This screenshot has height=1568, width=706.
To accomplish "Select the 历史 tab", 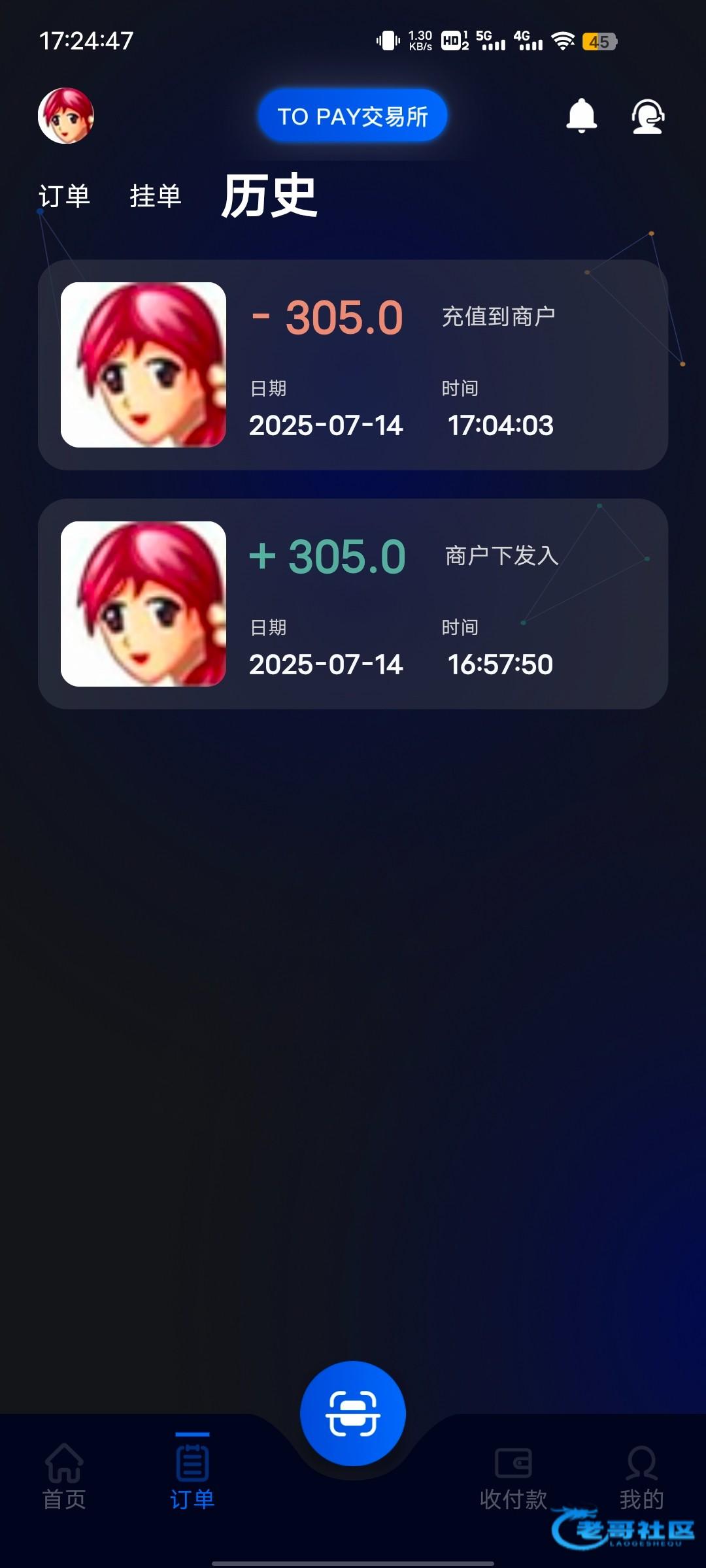I will (269, 195).
